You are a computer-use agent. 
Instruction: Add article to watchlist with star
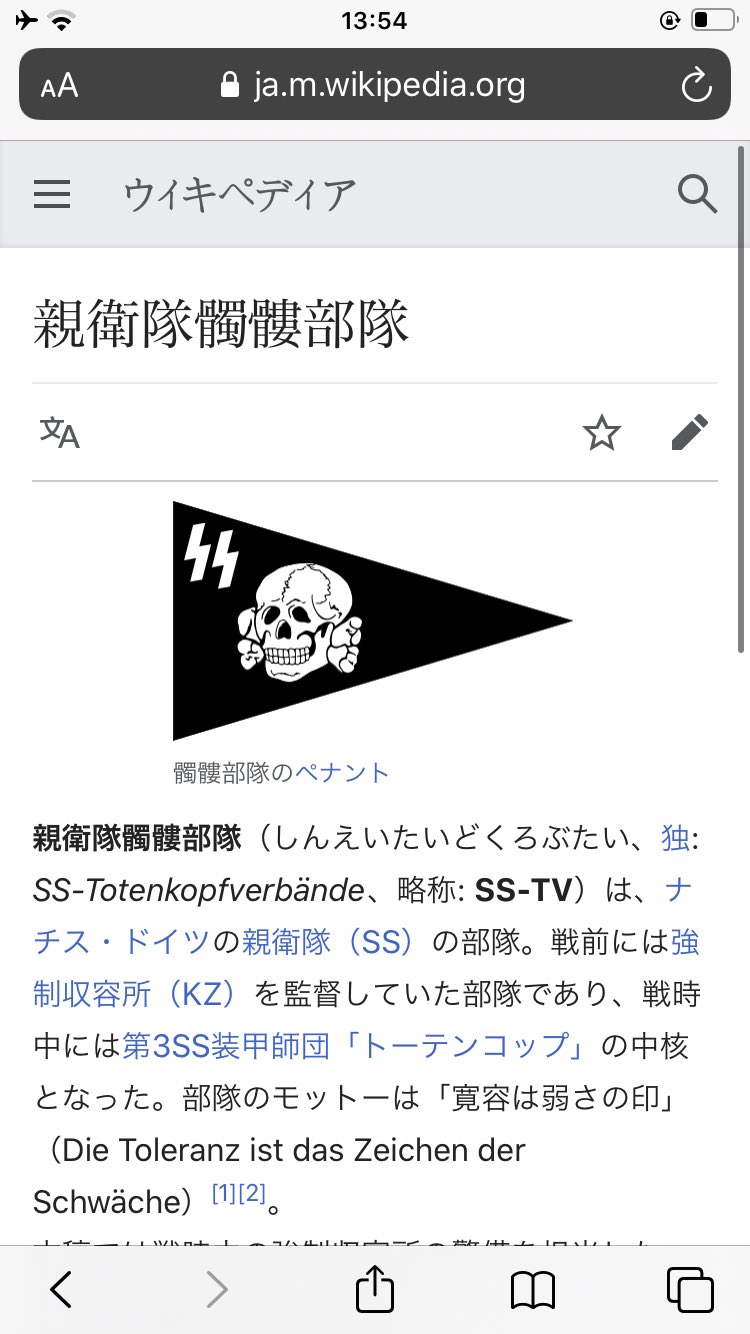pos(602,432)
